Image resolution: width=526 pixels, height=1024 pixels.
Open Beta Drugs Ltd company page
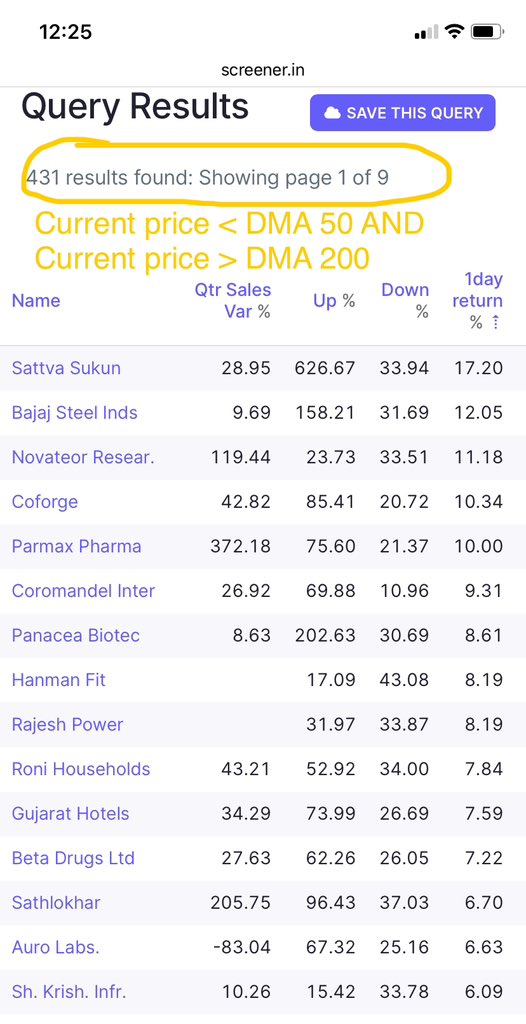pyautogui.click(x=73, y=858)
